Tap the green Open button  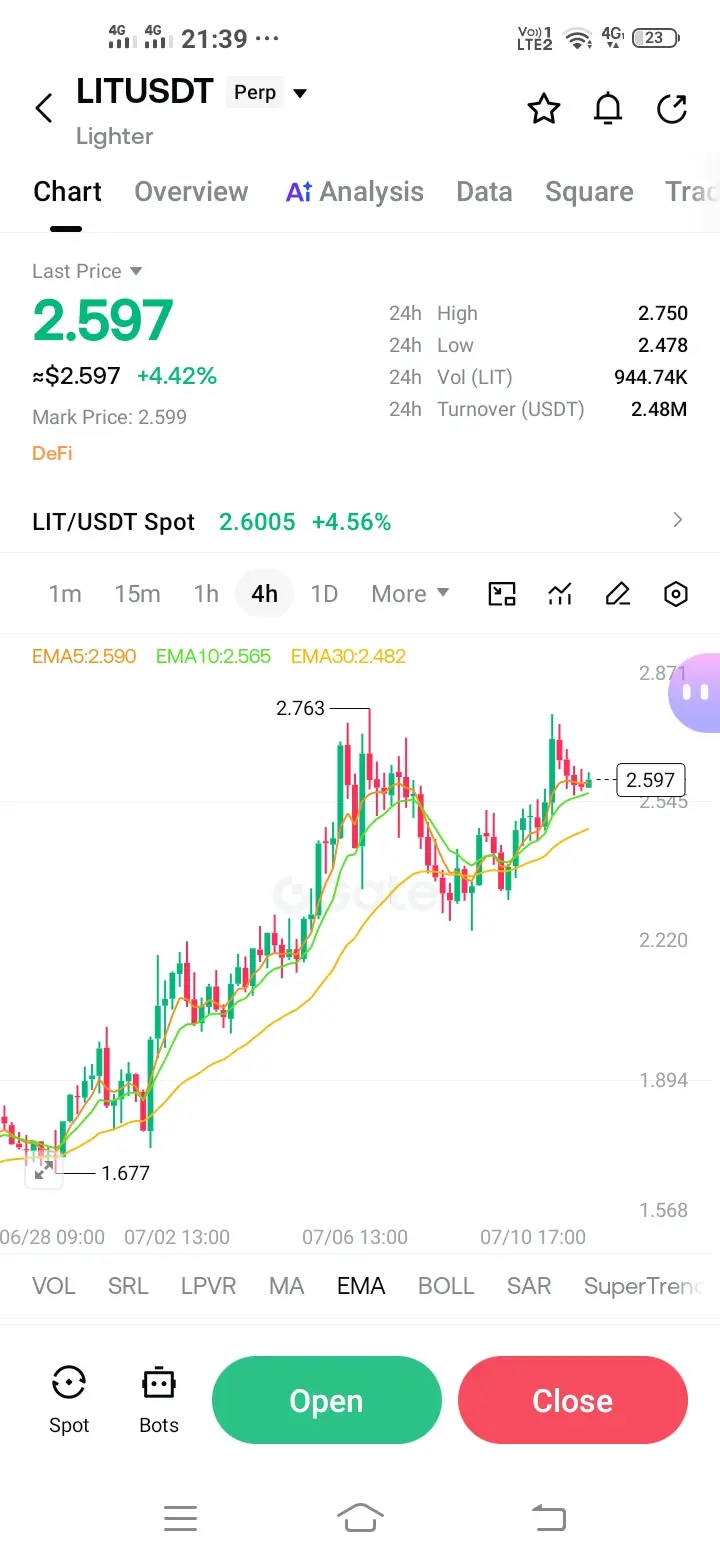click(x=327, y=1400)
